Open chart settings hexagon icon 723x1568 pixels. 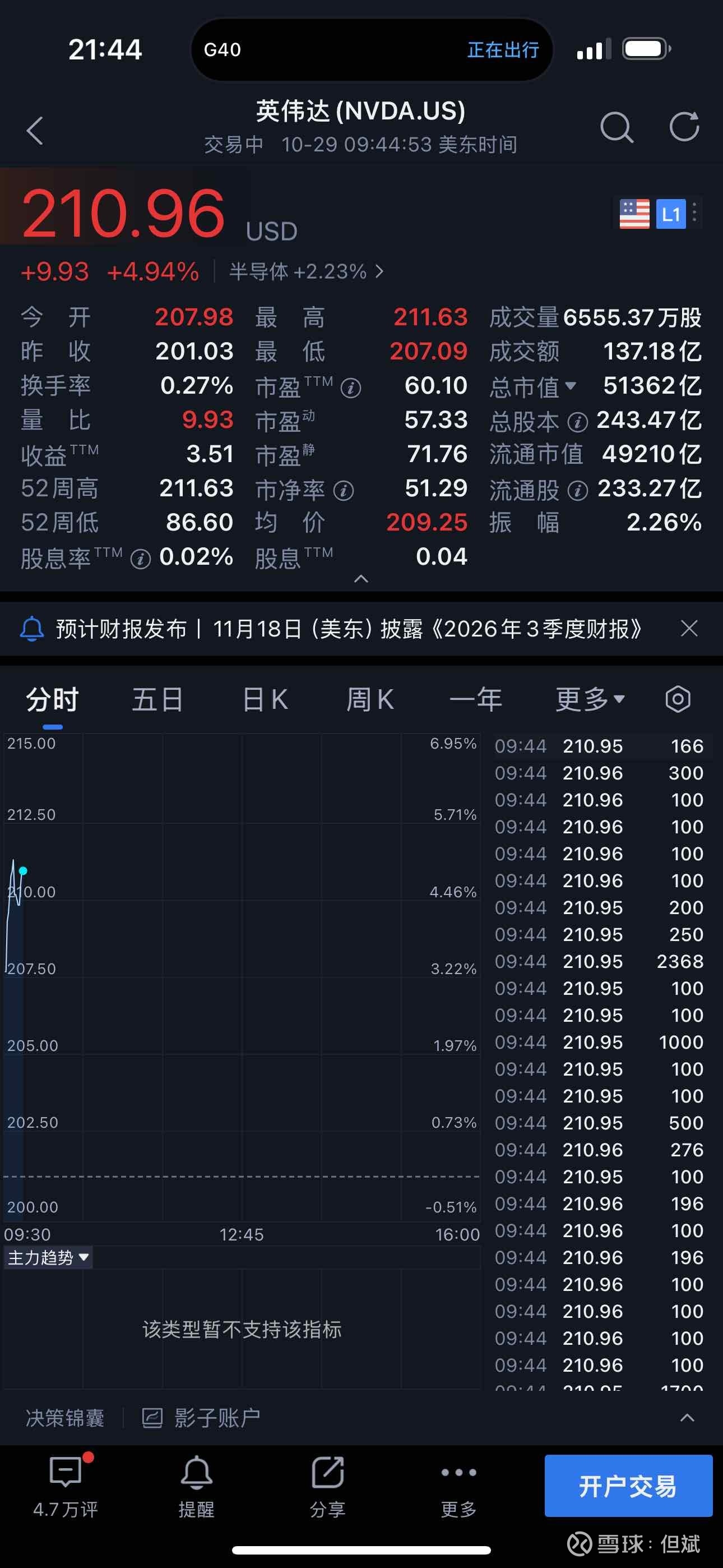678,699
